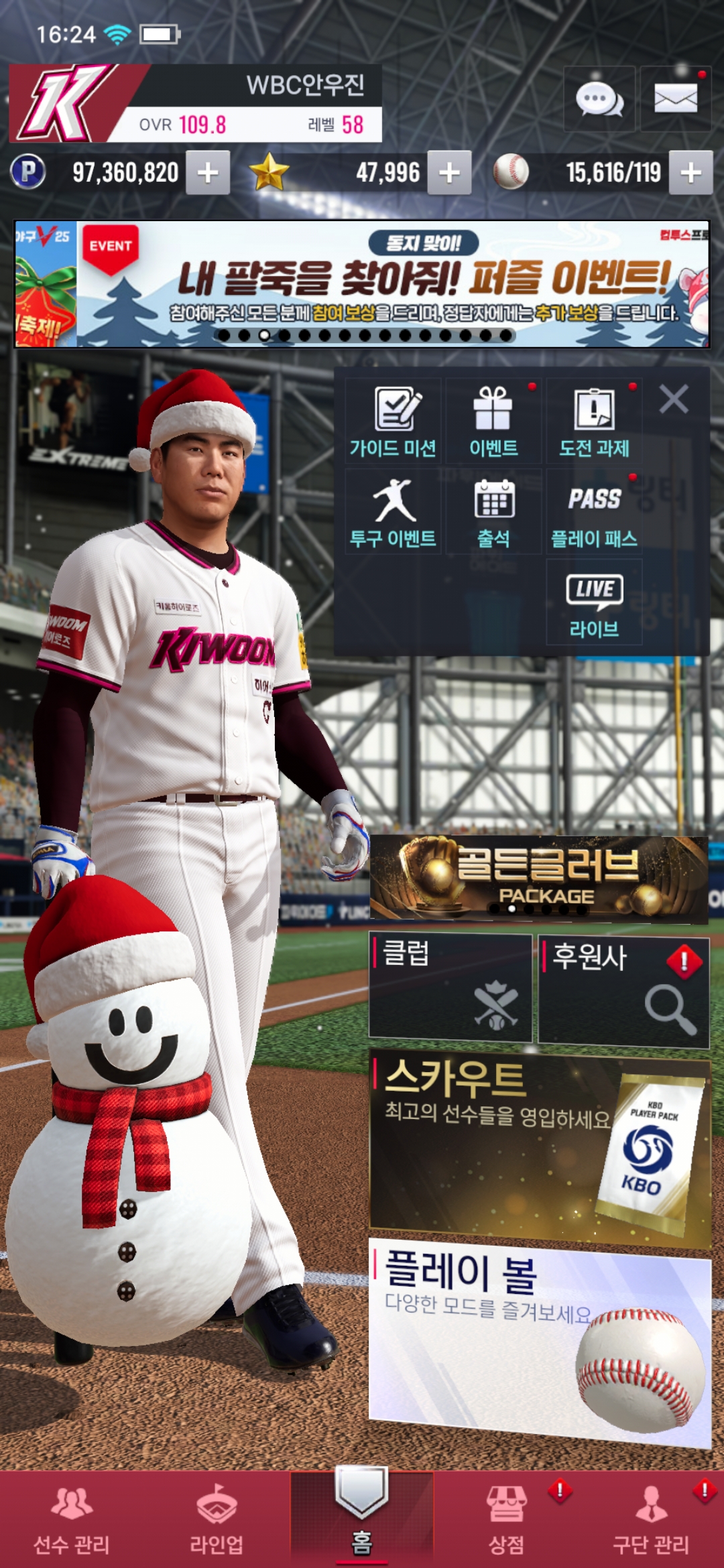Image resolution: width=724 pixels, height=1568 pixels.
Task: Open the 후원사 sponsor card
Action: [623, 990]
